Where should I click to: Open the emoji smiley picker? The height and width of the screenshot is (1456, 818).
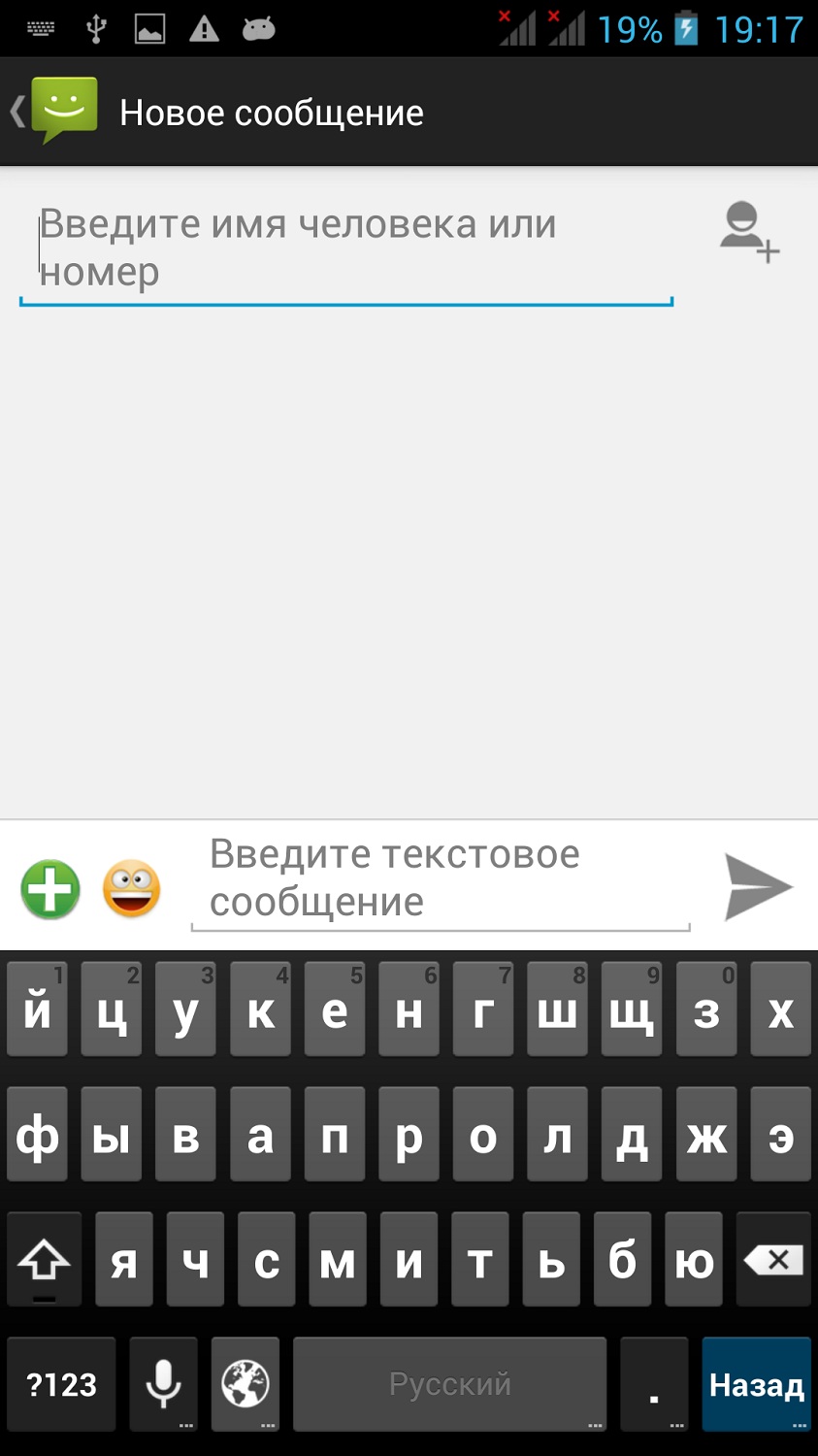click(x=132, y=888)
